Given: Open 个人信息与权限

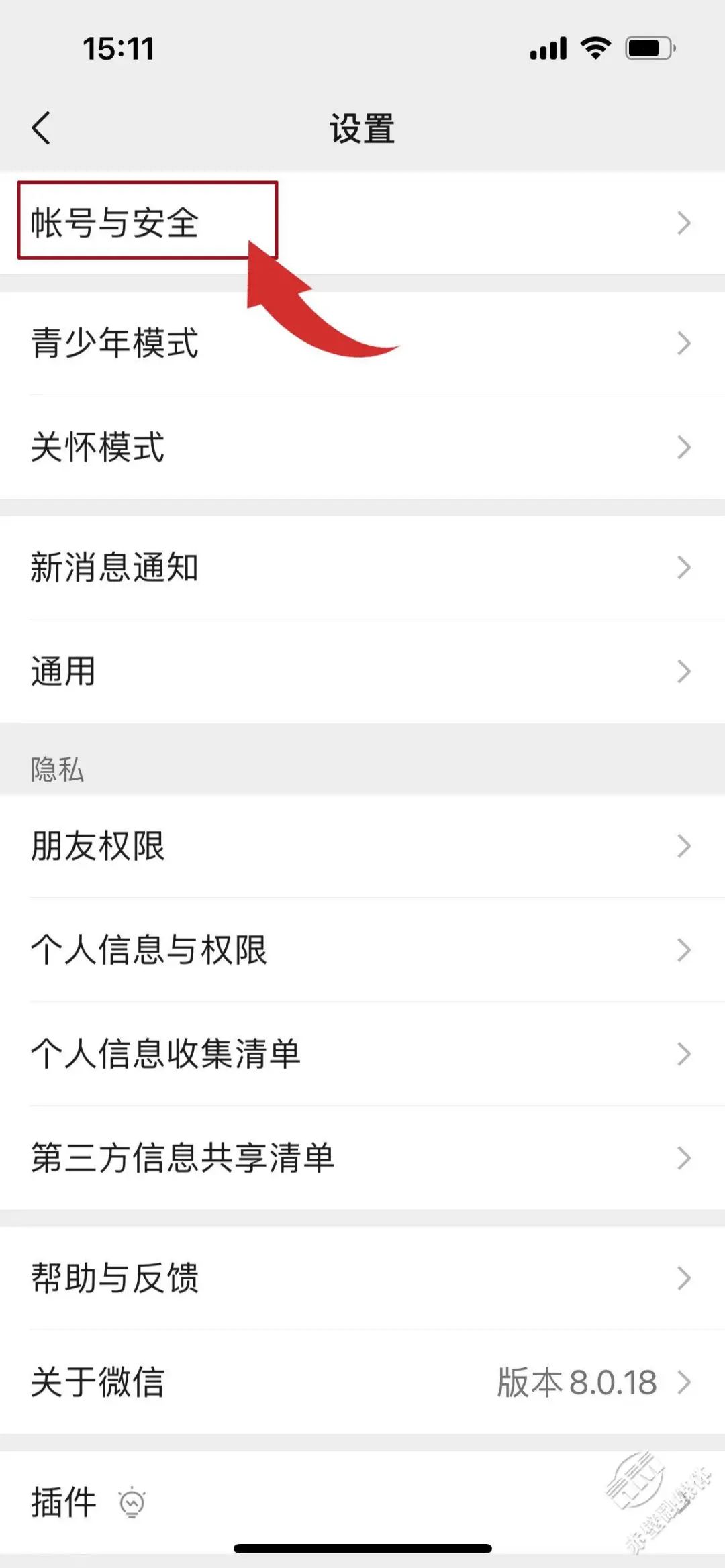Looking at the screenshot, I should pyautogui.click(x=362, y=949).
